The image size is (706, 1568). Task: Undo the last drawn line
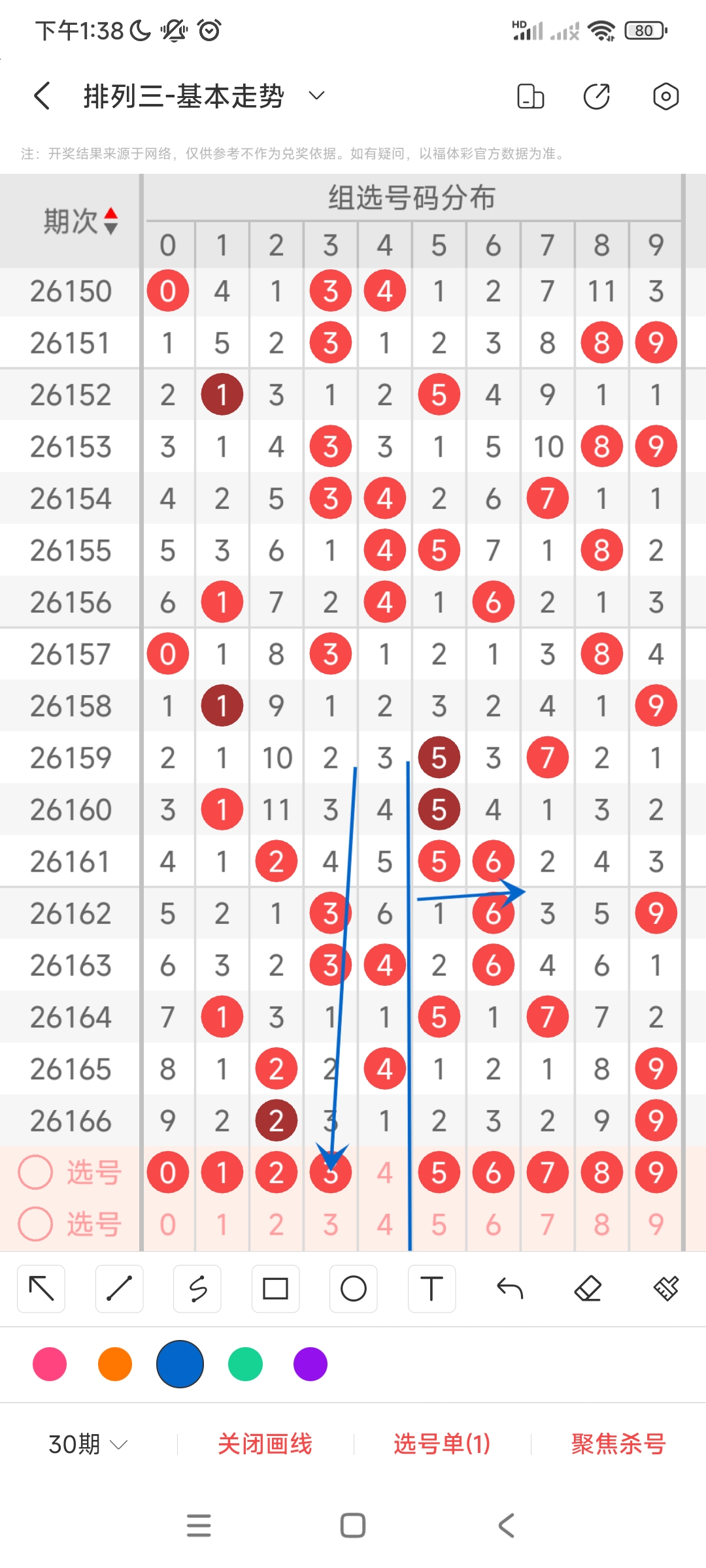[x=510, y=1288]
